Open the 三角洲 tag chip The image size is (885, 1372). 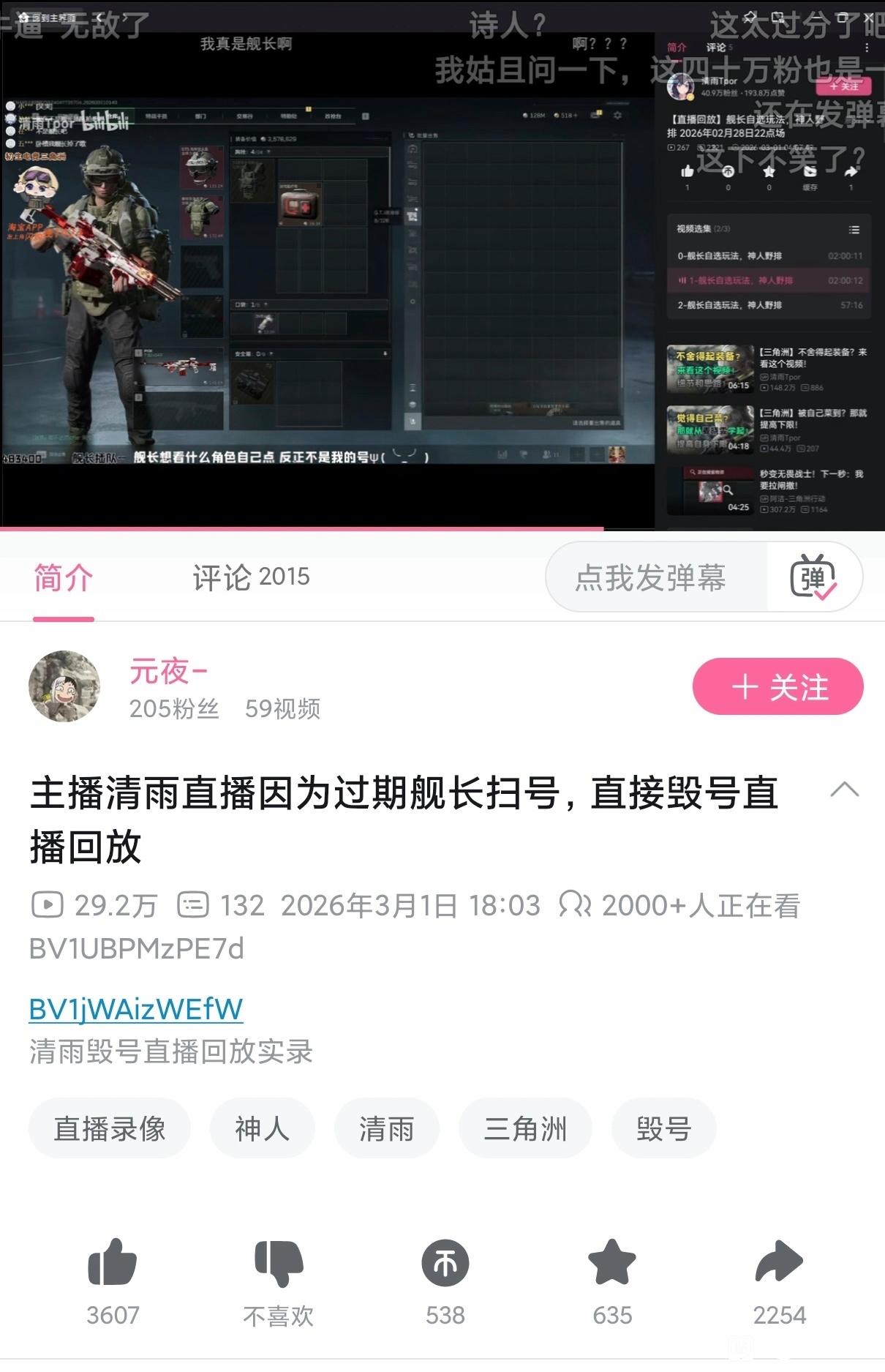[525, 1128]
